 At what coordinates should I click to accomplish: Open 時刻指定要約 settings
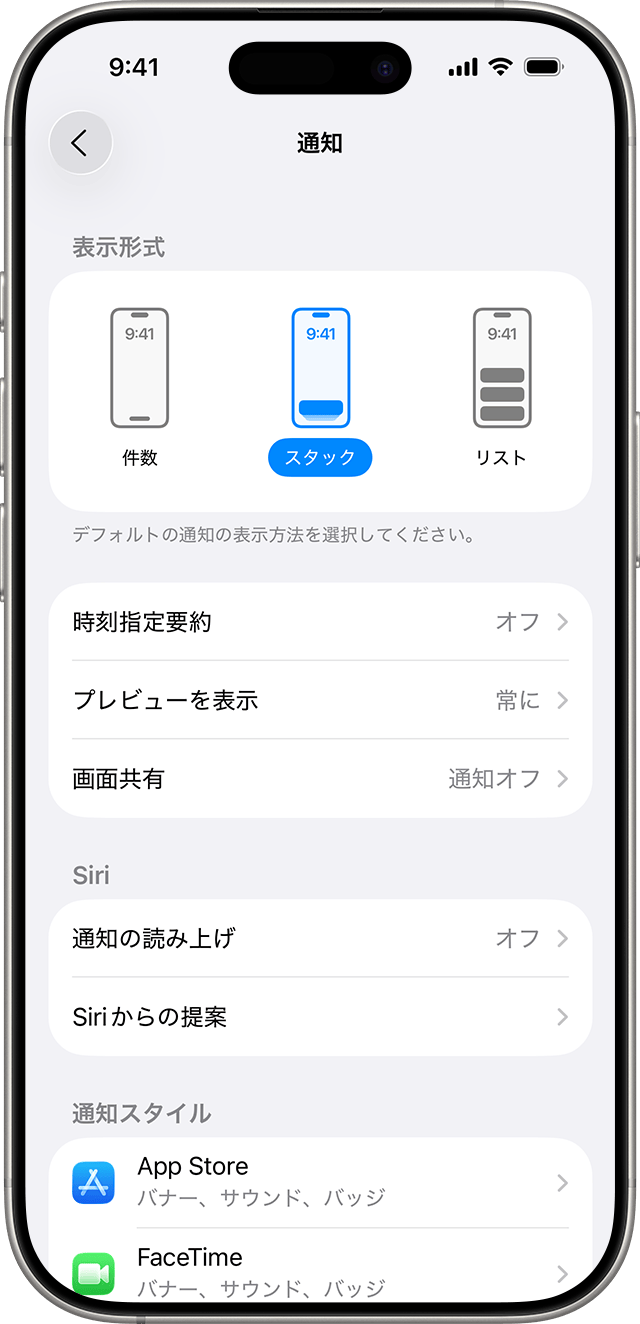tap(320, 622)
